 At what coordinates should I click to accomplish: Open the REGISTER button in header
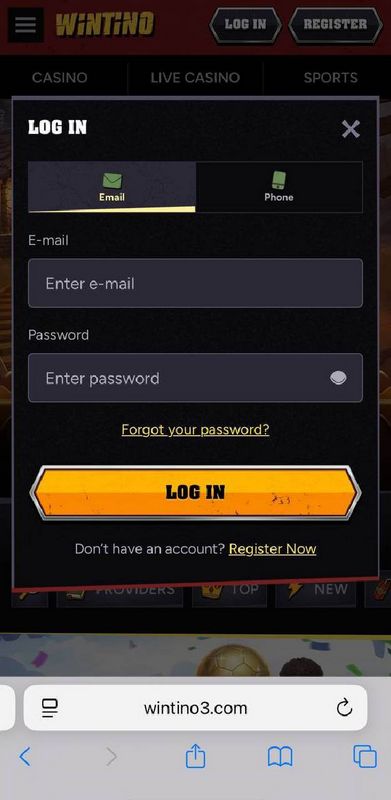(335, 24)
